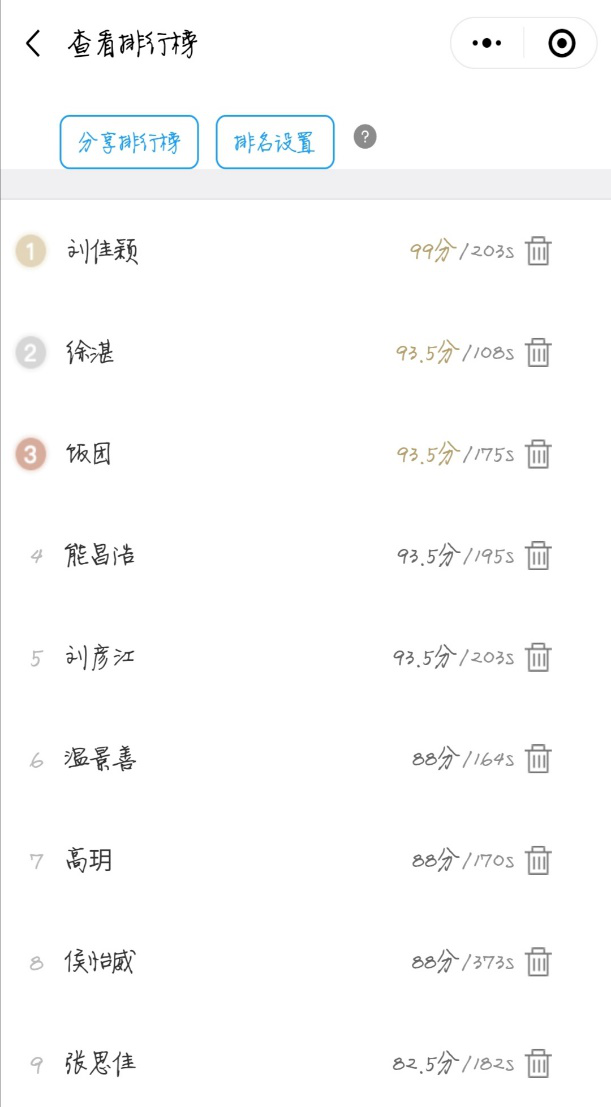The width and height of the screenshot is (611, 1107).
Task: Delete 刘佳颖's record with the trash icon
Action: coord(538,251)
